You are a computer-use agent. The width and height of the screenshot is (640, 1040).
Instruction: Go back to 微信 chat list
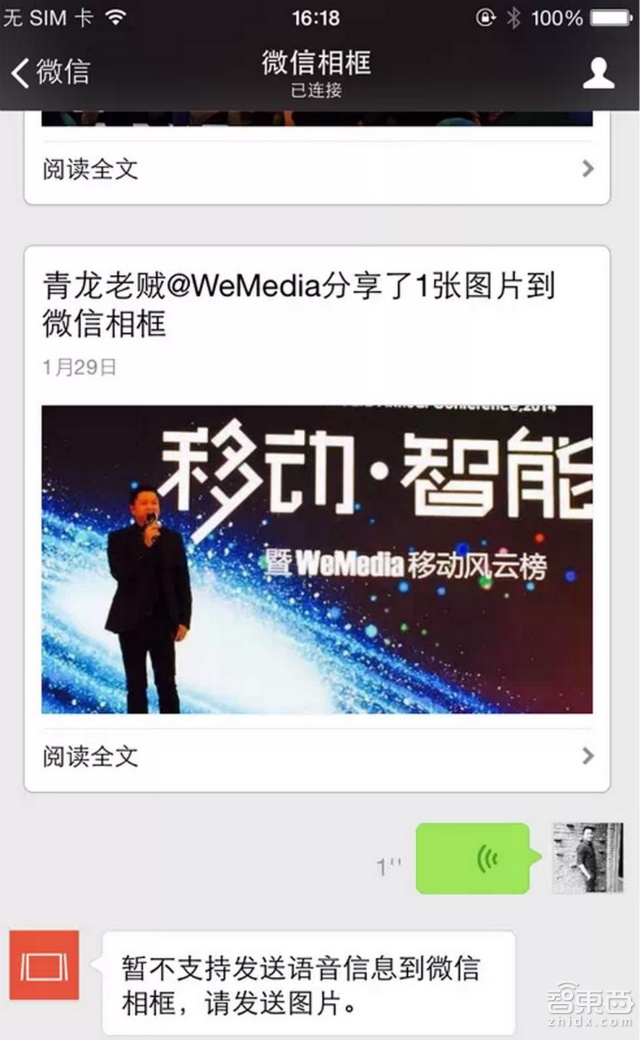pyautogui.click(x=50, y=72)
